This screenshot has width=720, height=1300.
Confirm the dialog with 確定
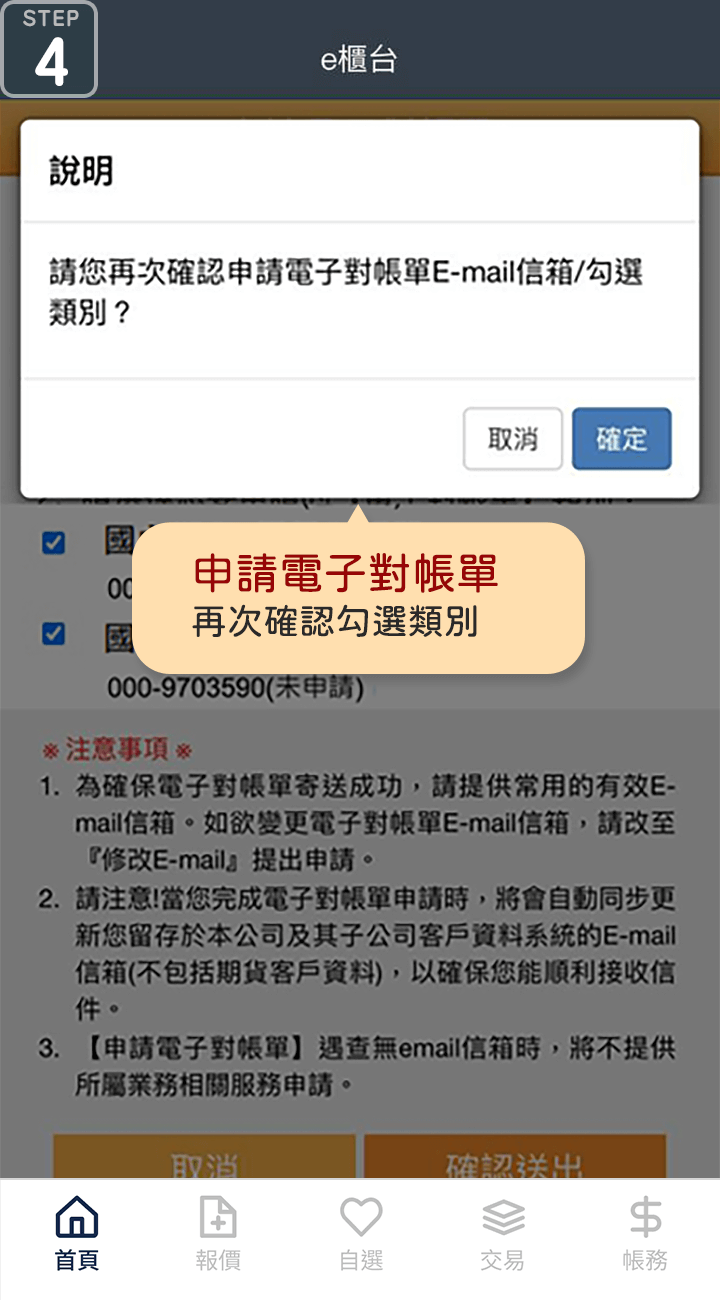(621, 439)
